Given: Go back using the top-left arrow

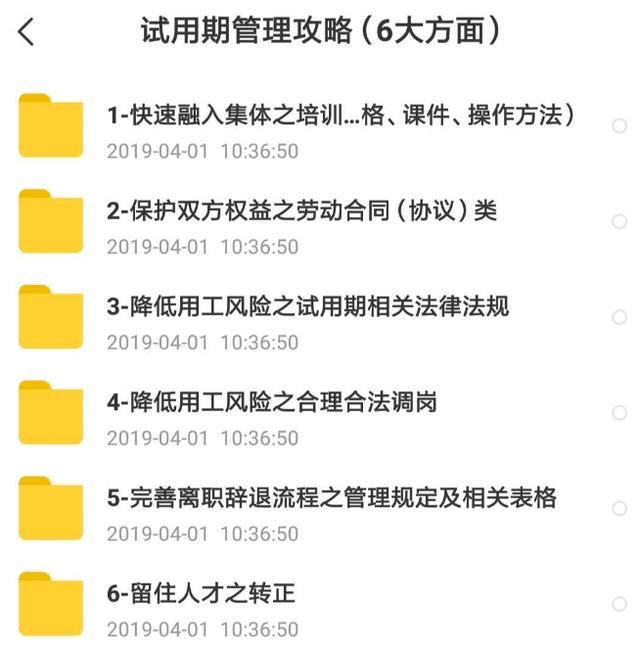Looking at the screenshot, I should 27,32.
